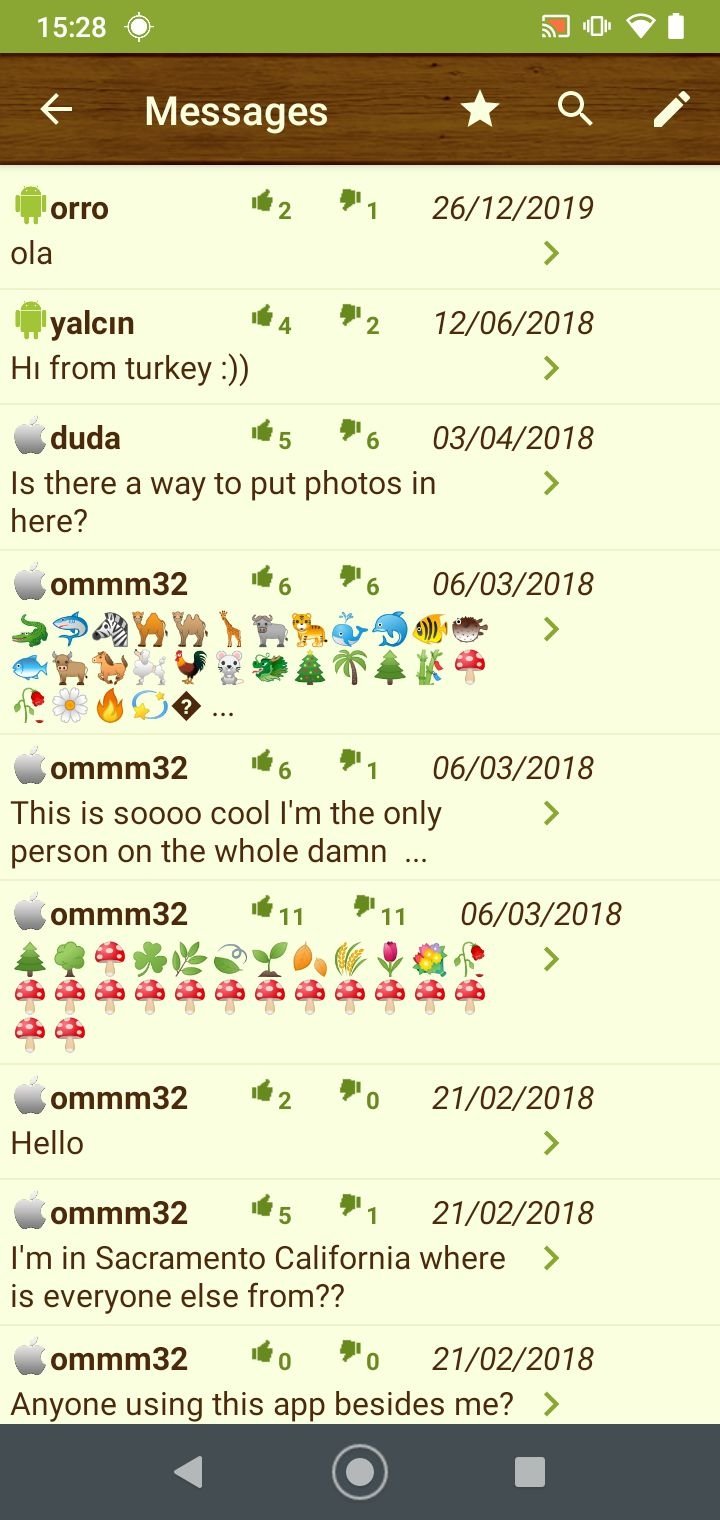Open recent apps from navigation bar

click(529, 1472)
